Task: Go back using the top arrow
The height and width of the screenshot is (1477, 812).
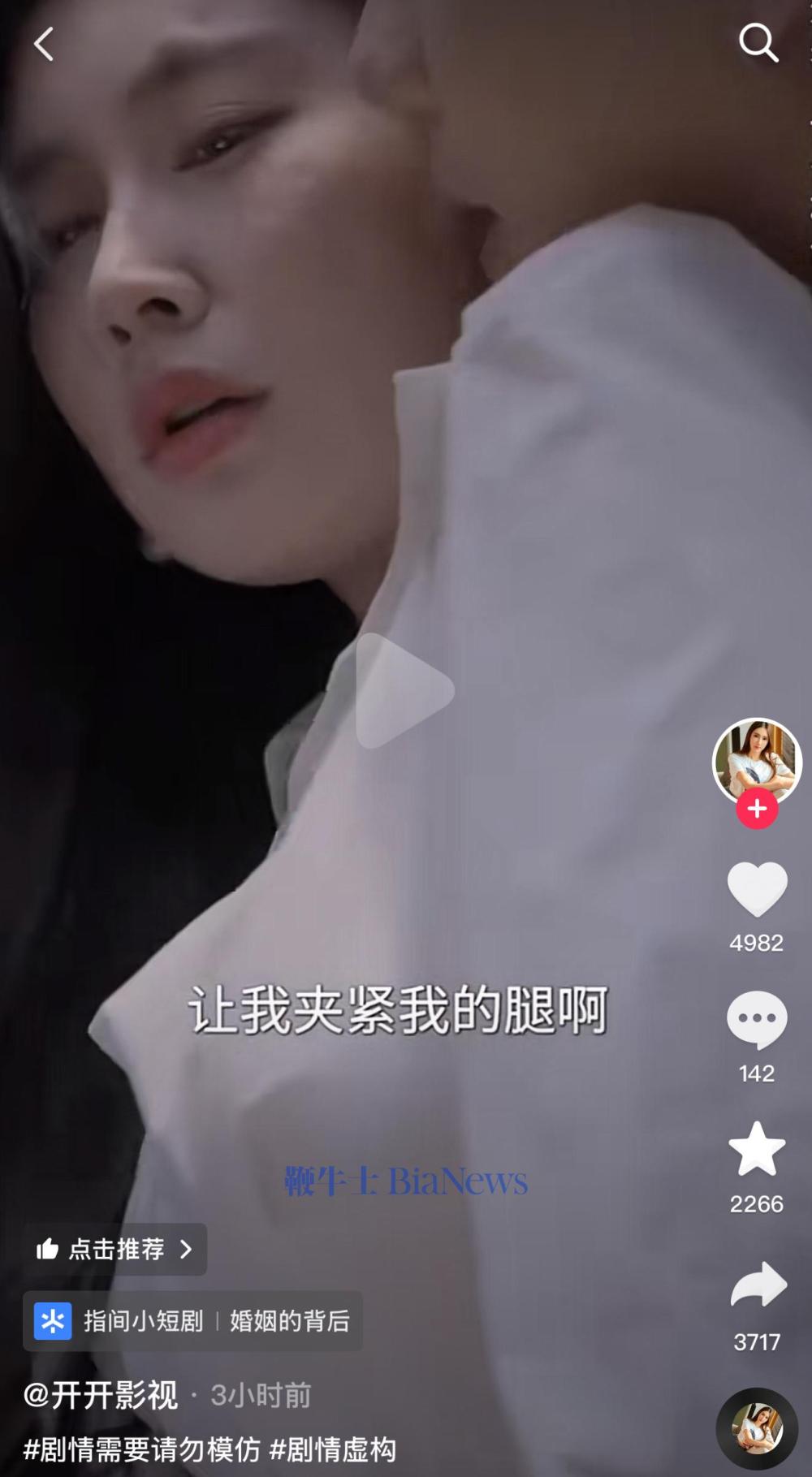Action: [x=44, y=44]
